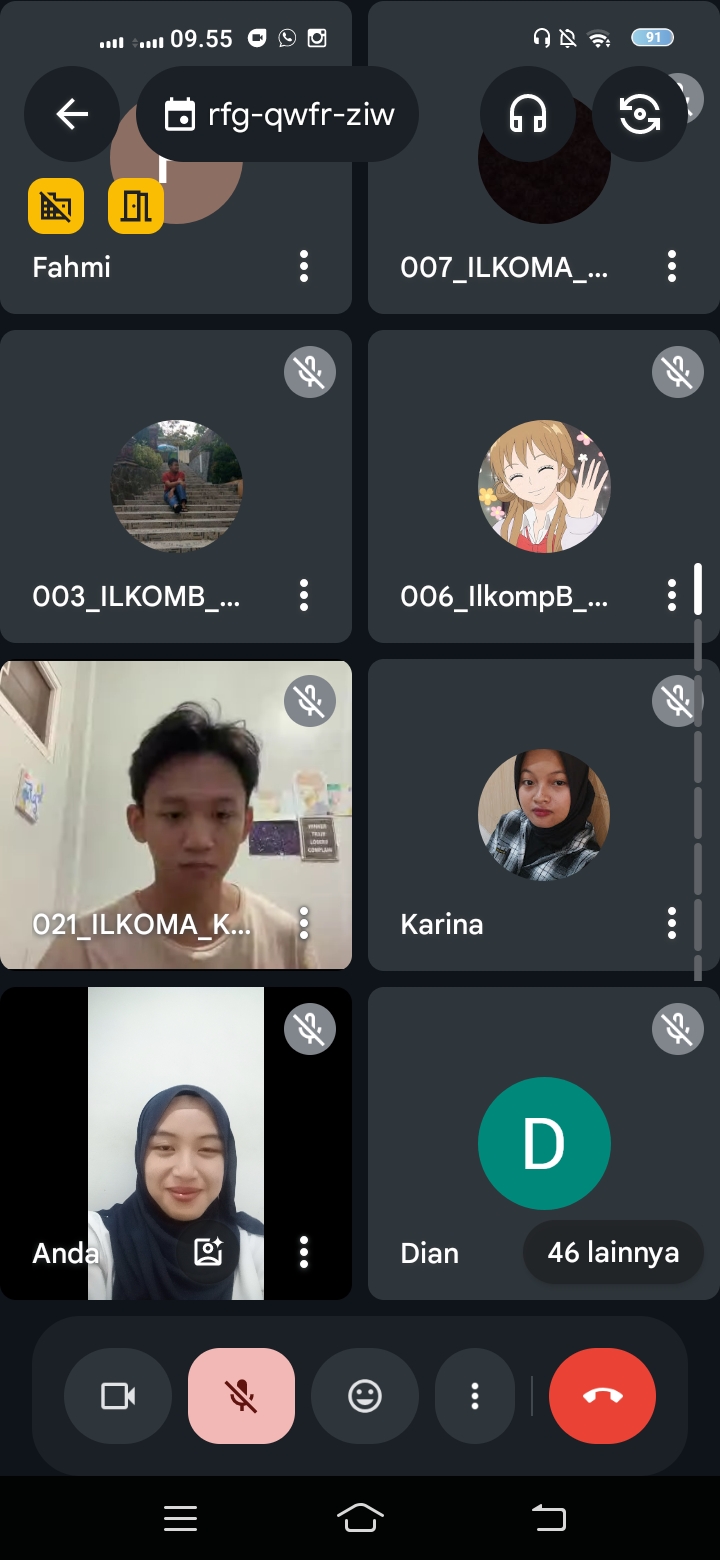Open more options for Fahmi
Screen dimensions: 720x1560
tap(304, 266)
